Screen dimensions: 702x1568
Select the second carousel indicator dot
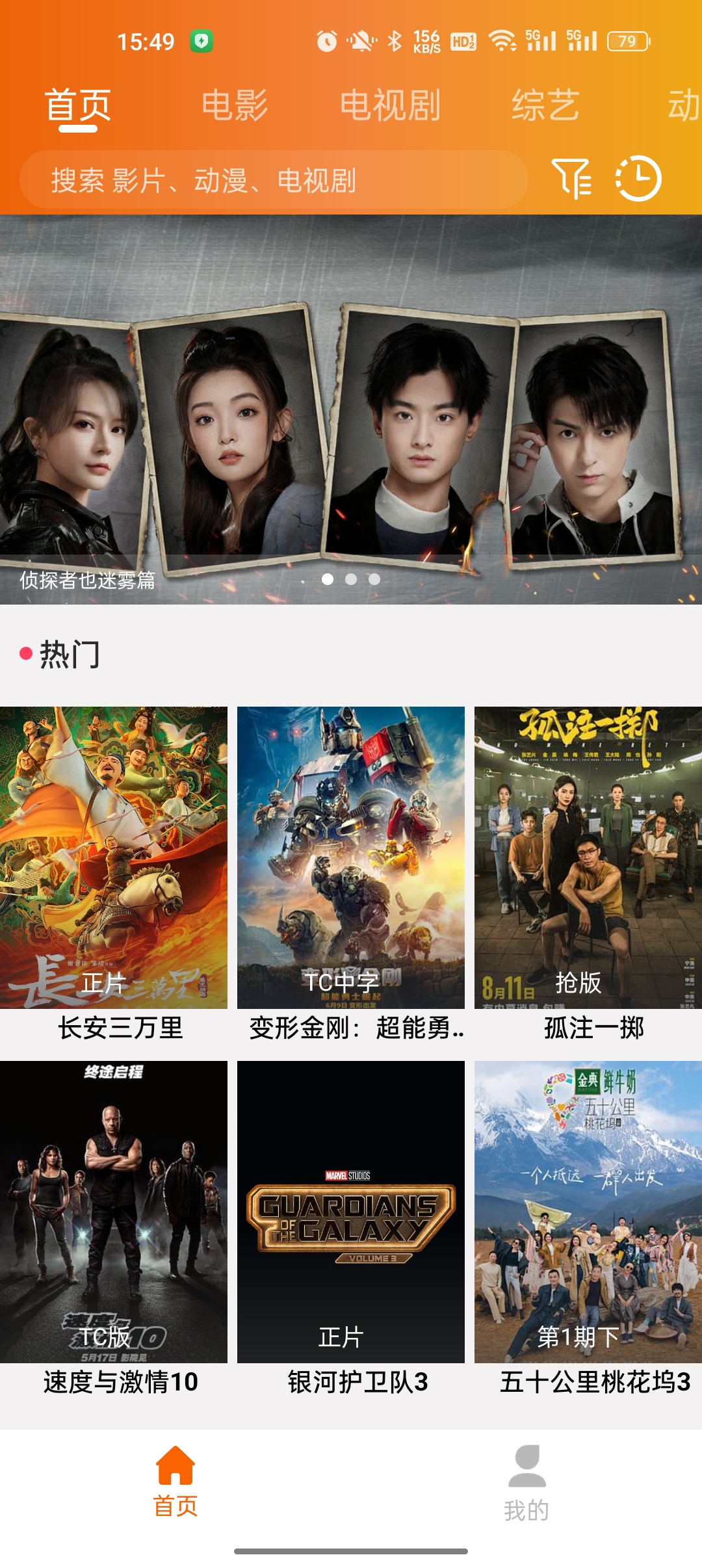tap(352, 579)
